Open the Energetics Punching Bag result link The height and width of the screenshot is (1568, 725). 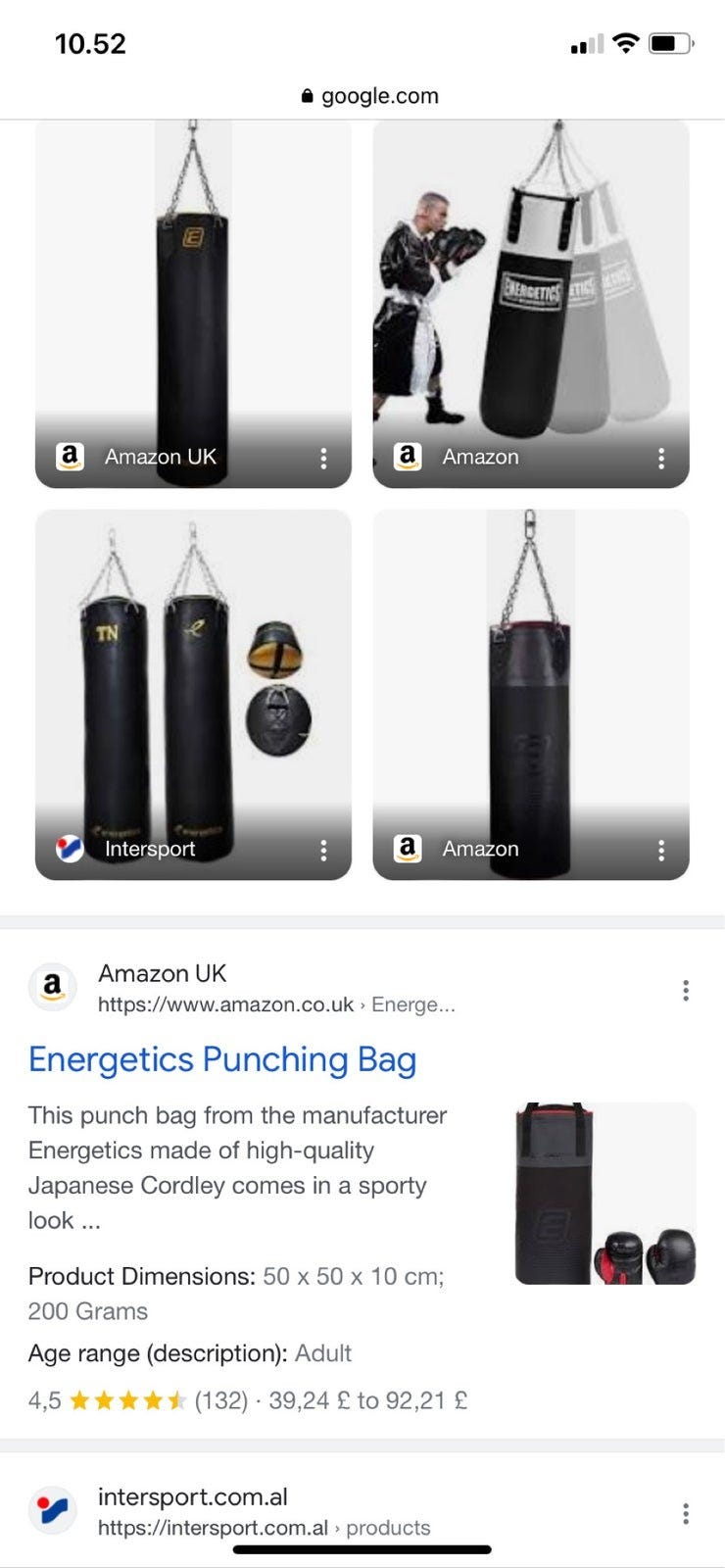tap(222, 1059)
